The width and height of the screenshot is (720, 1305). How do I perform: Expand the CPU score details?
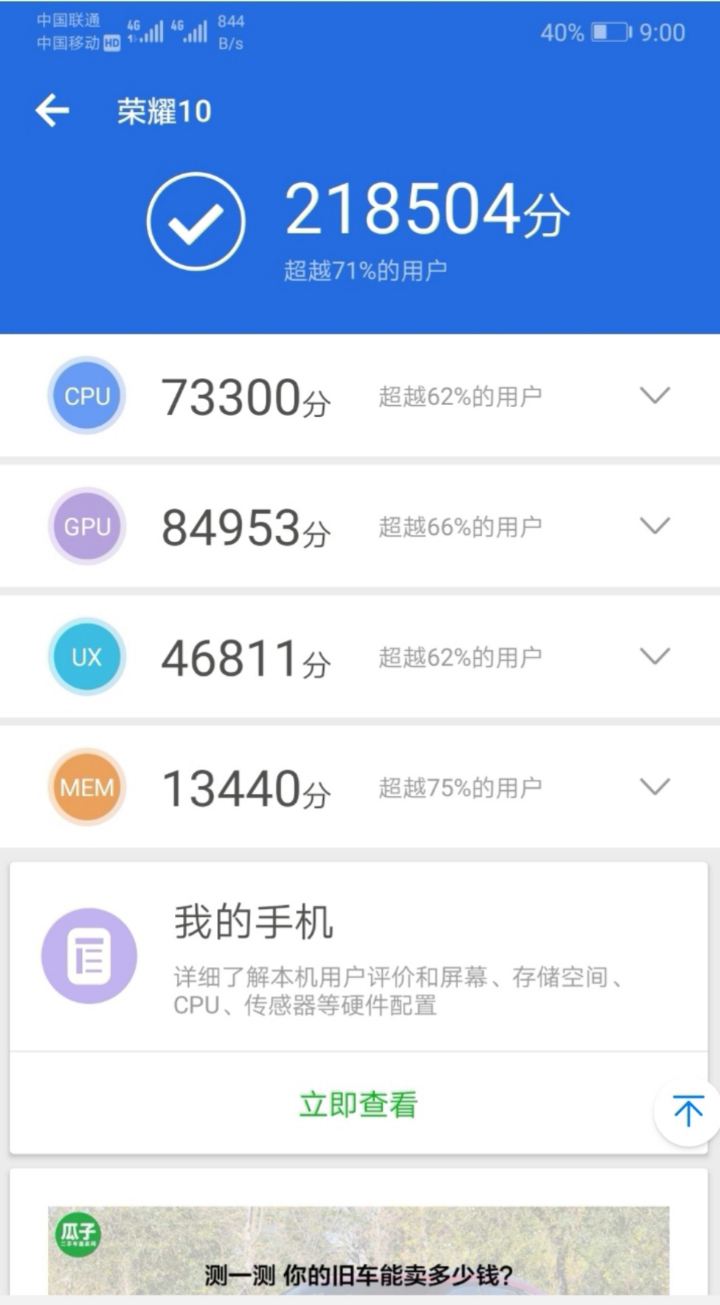(655, 396)
